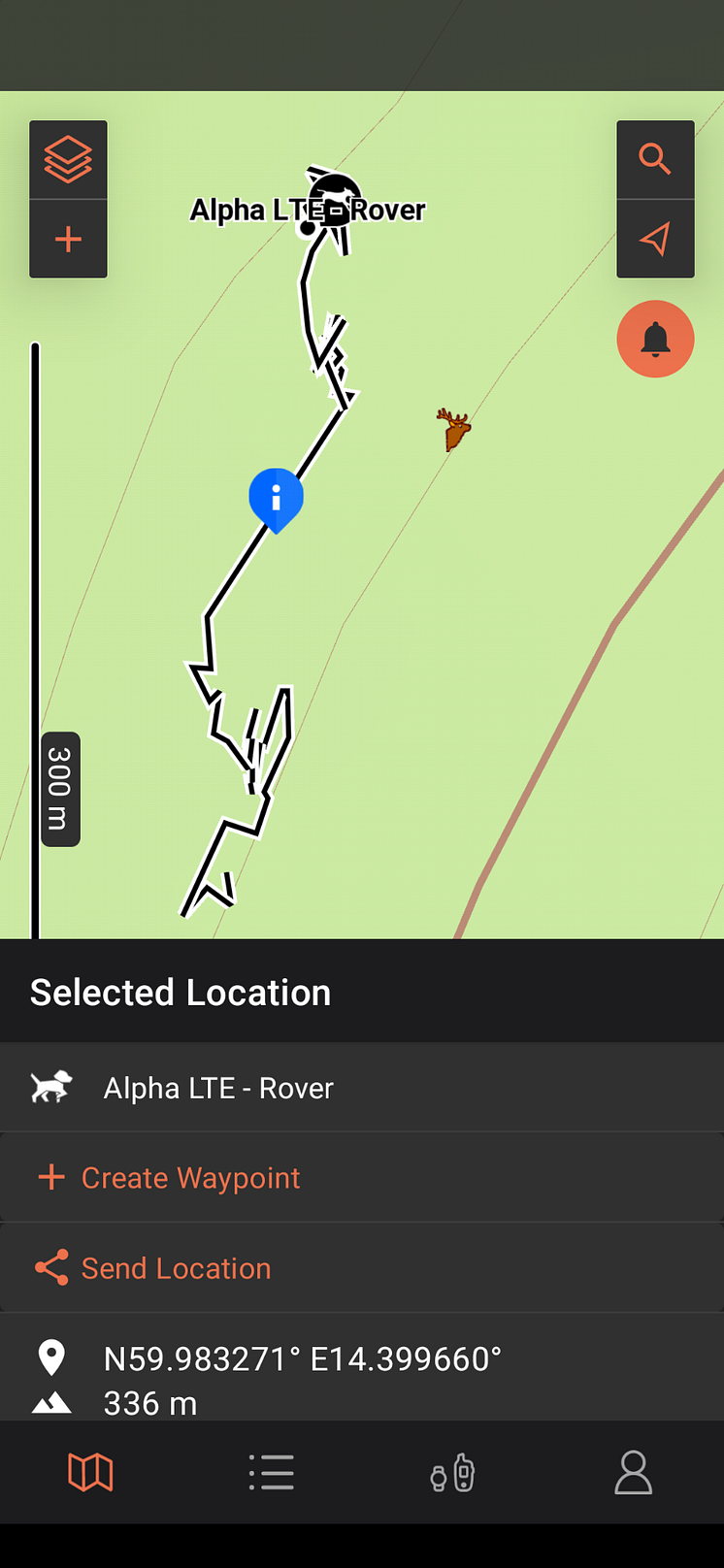Open the list tab
Screen dimensions: 724x1568
click(x=272, y=1473)
